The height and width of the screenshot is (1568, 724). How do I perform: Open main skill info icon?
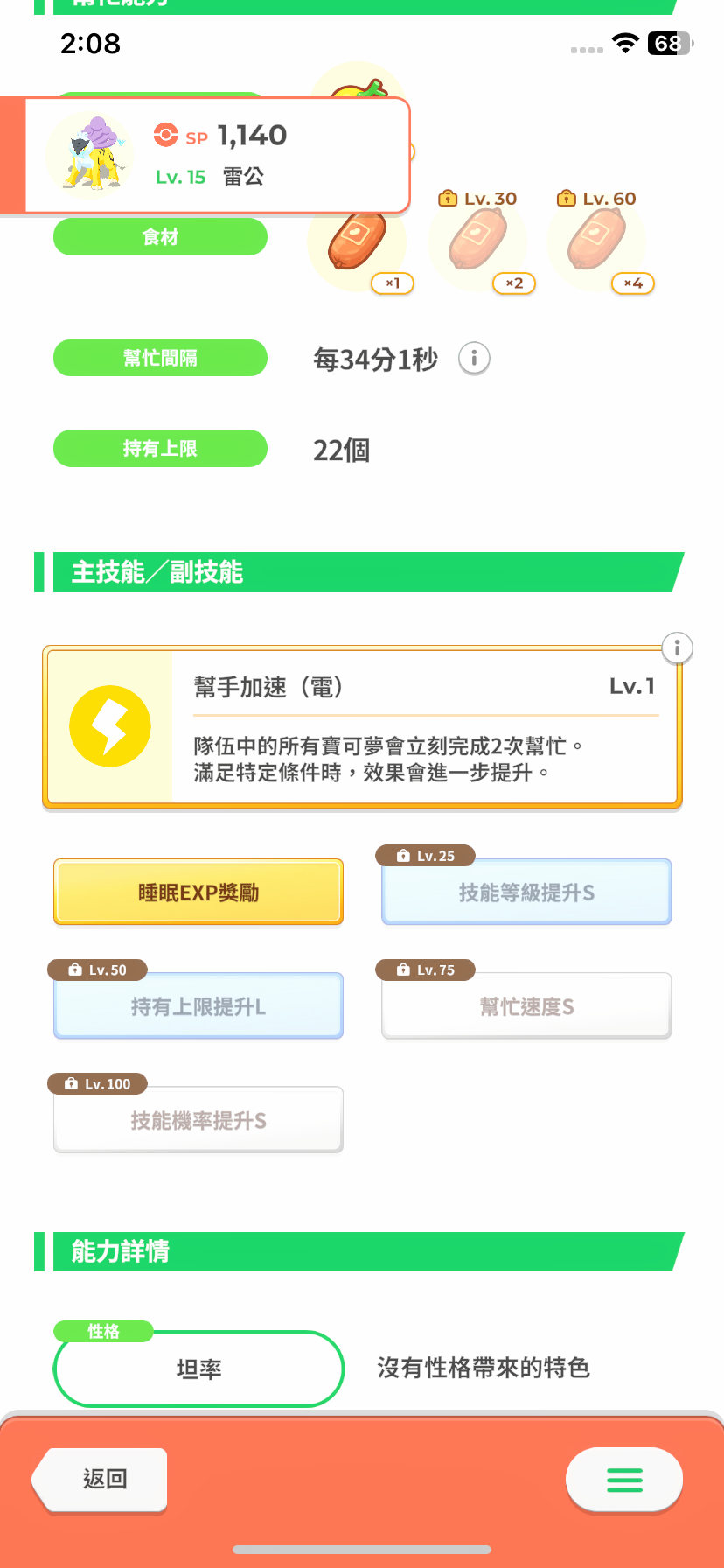(x=677, y=648)
